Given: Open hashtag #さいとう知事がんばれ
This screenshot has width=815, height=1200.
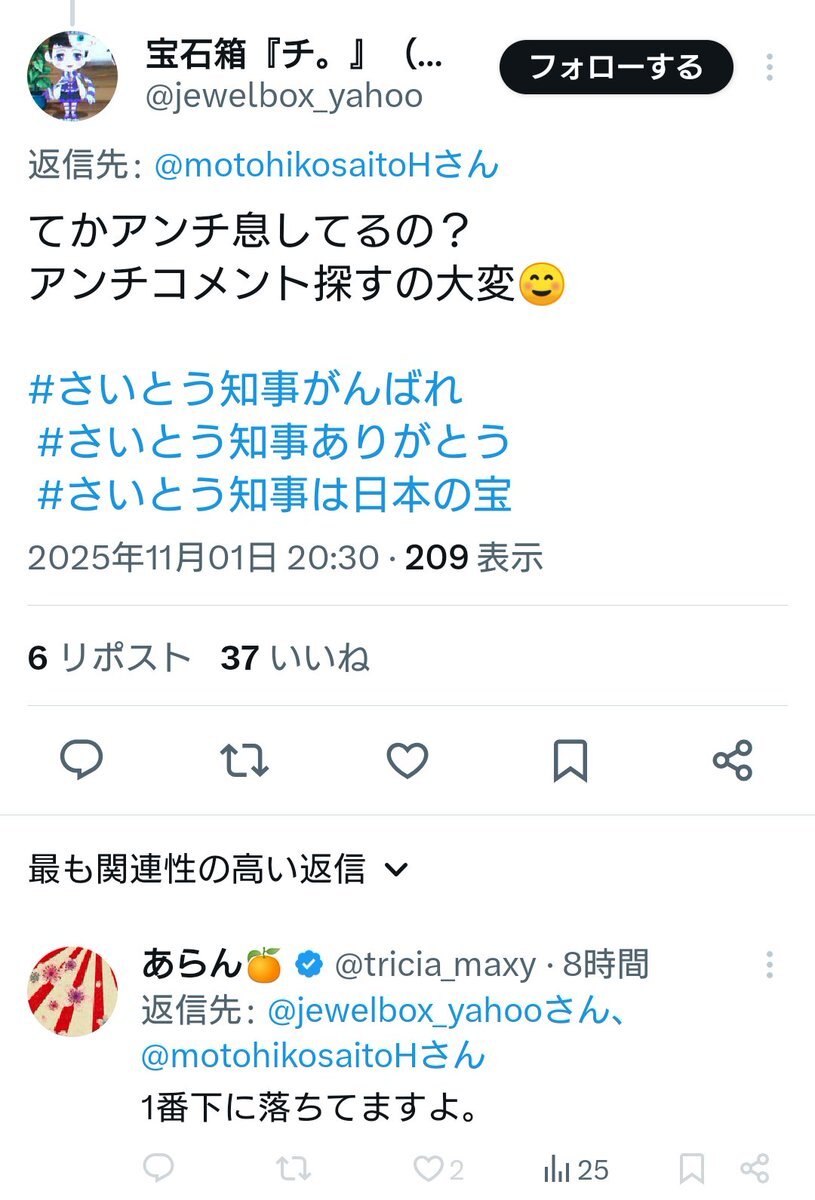Looking at the screenshot, I should click(247, 389).
